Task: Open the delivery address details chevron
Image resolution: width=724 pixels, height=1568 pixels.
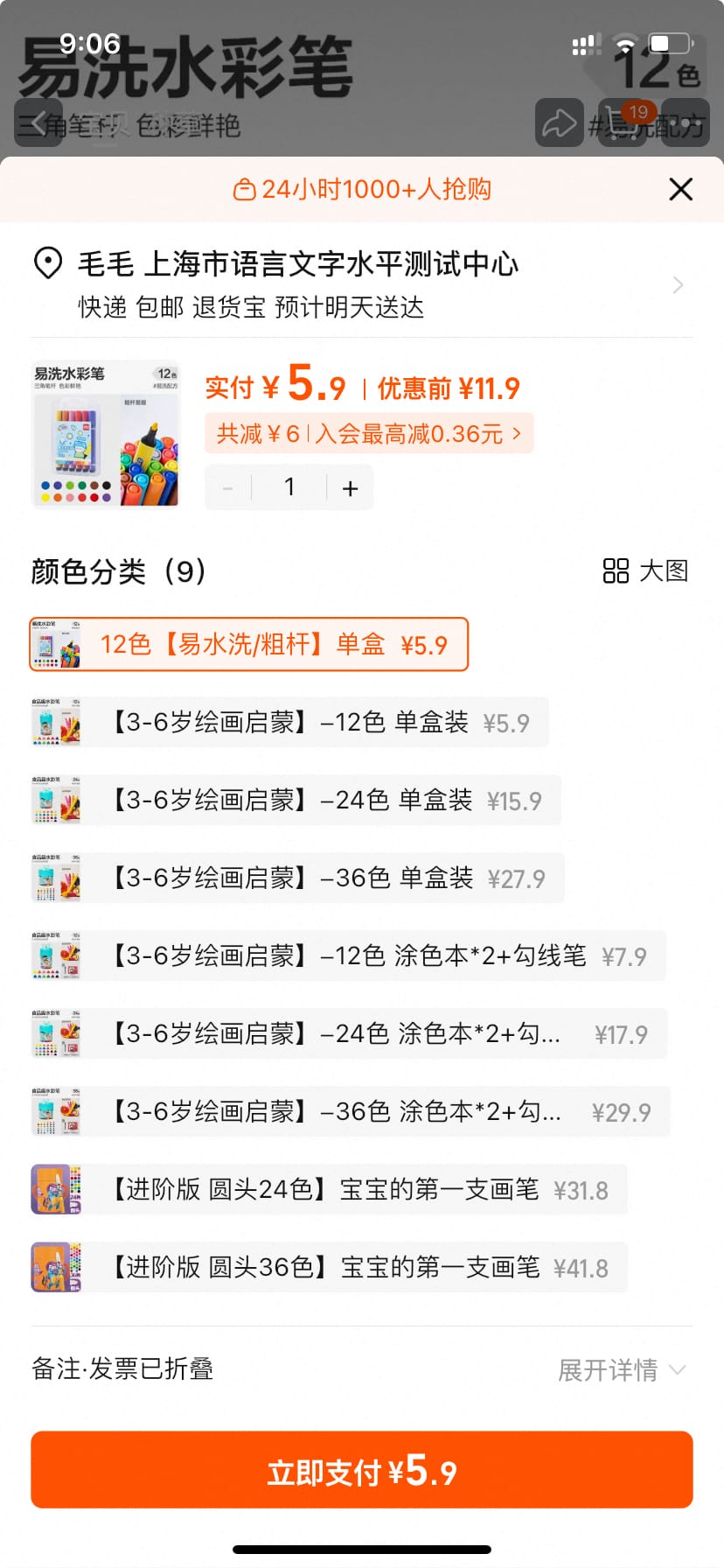Action: pos(678,285)
